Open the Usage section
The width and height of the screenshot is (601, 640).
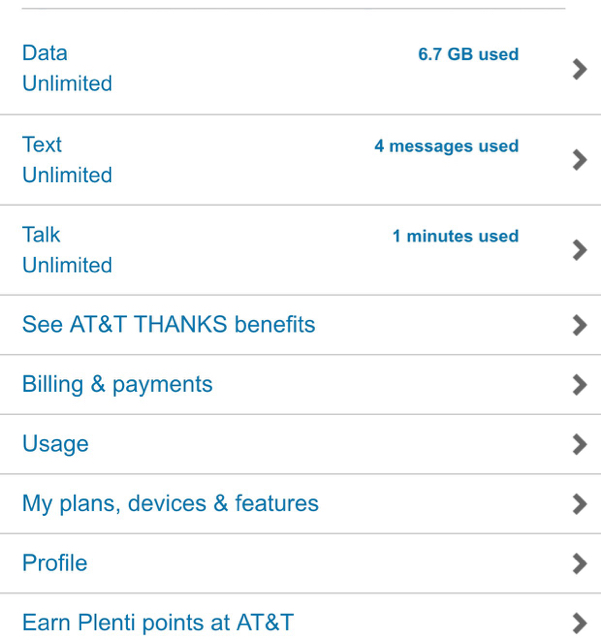(300, 444)
